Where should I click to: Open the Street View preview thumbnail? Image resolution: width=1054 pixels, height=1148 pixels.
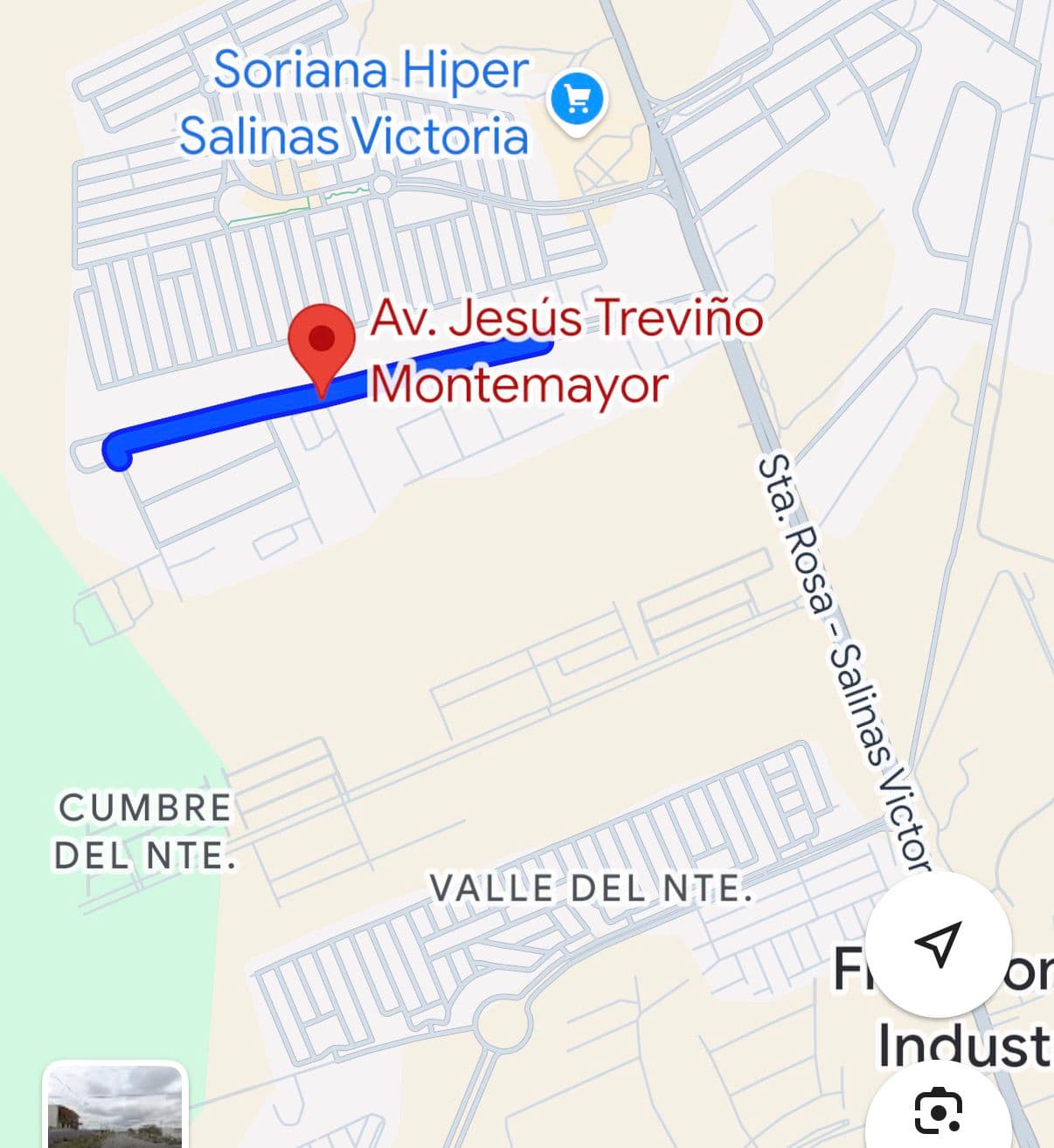(114, 1106)
